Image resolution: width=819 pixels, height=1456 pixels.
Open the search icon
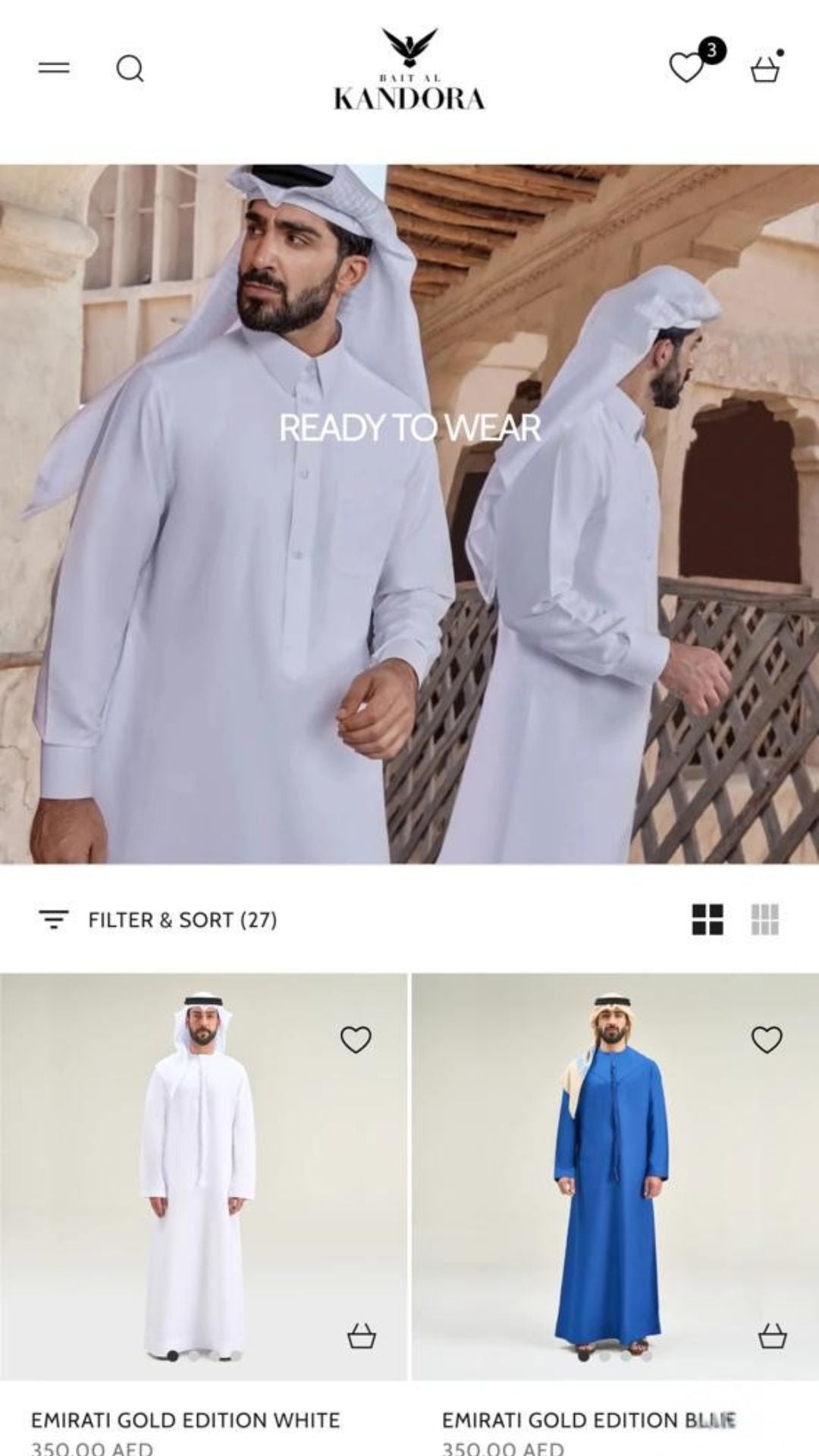point(130,69)
